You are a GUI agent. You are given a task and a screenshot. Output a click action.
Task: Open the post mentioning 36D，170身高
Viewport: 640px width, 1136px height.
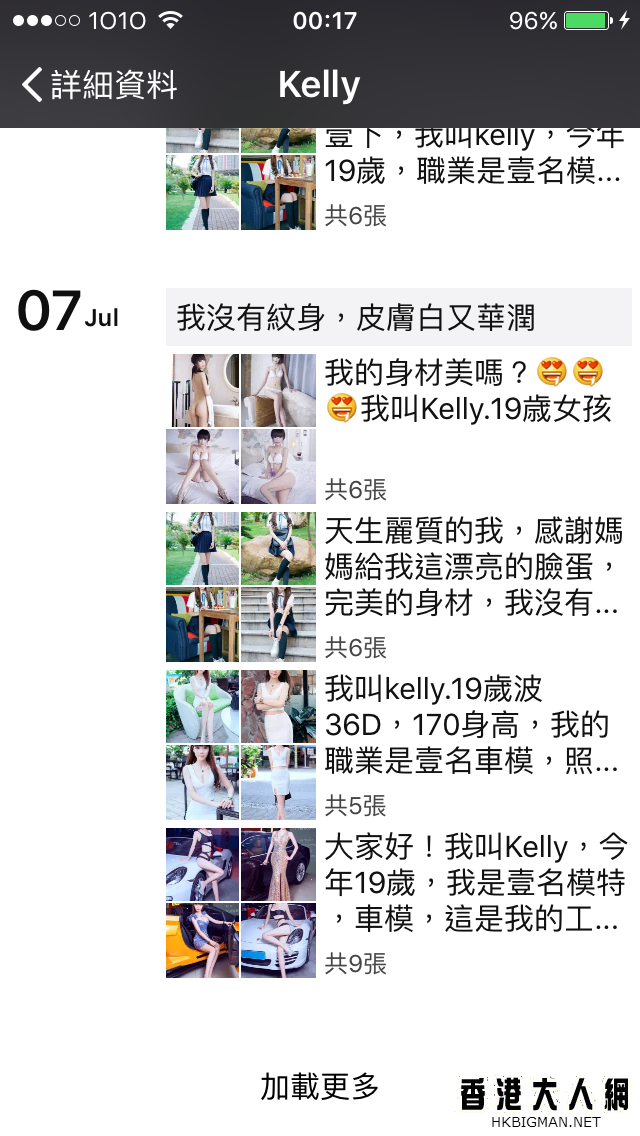468,725
